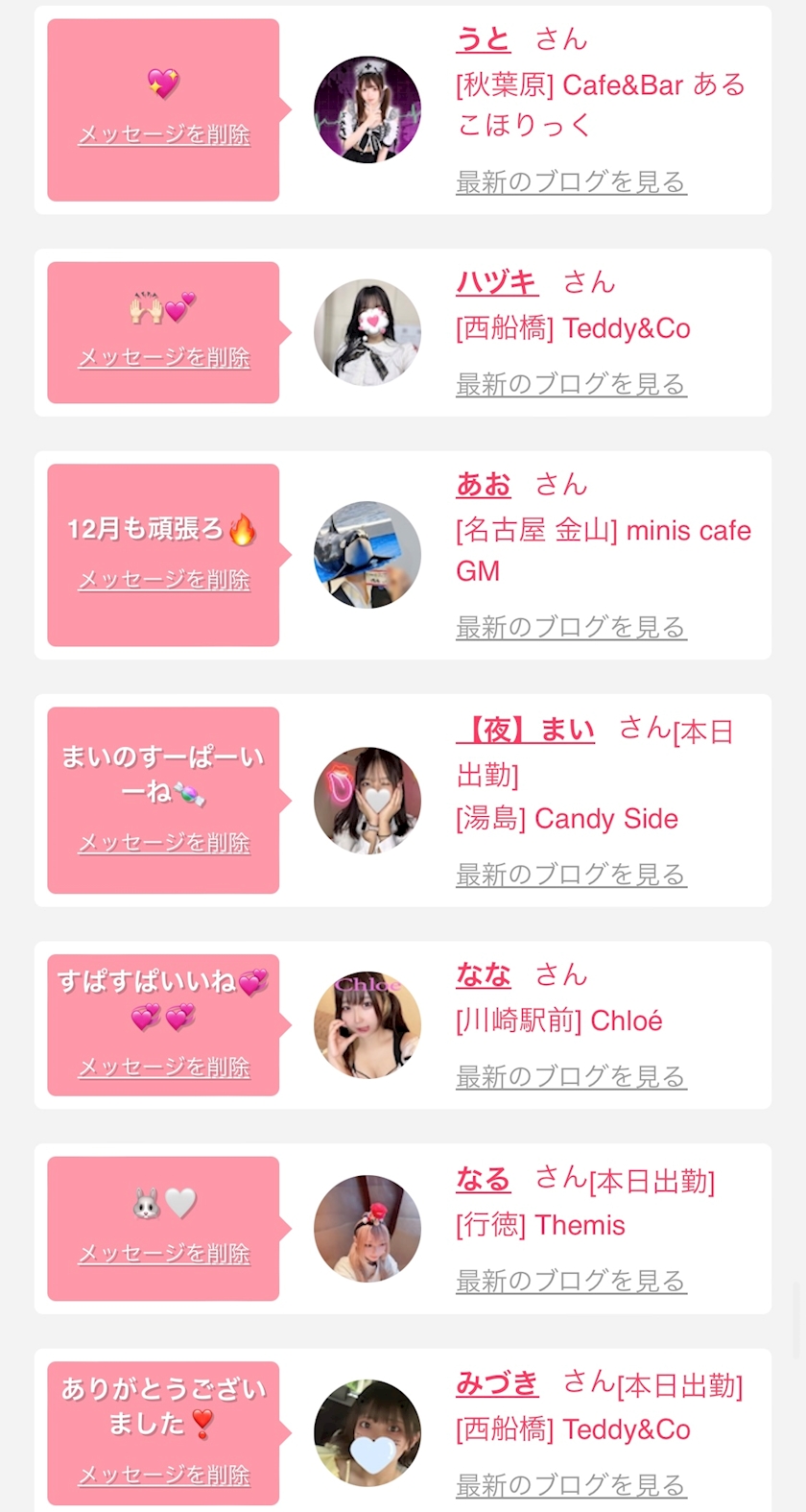Delete the message sent to うと
806x1512 pixels.
[x=163, y=135]
